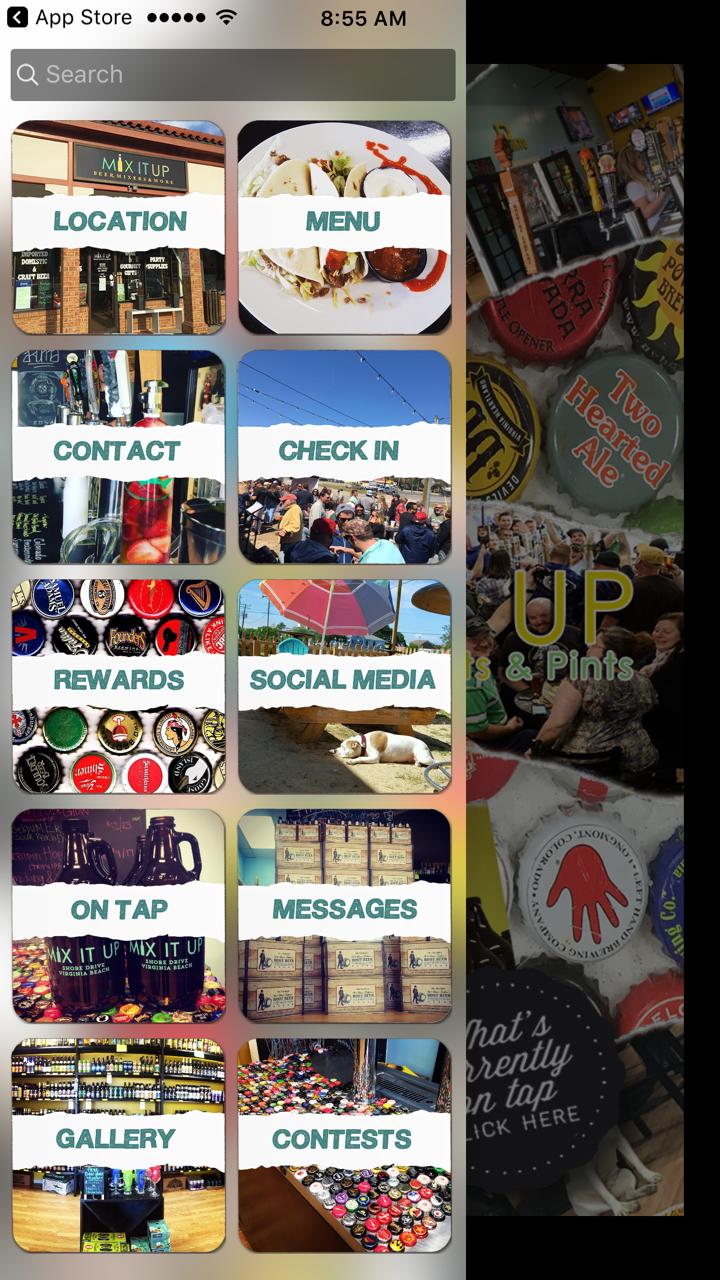Open the Contact tile
This screenshot has height=1280, width=720.
(118, 456)
